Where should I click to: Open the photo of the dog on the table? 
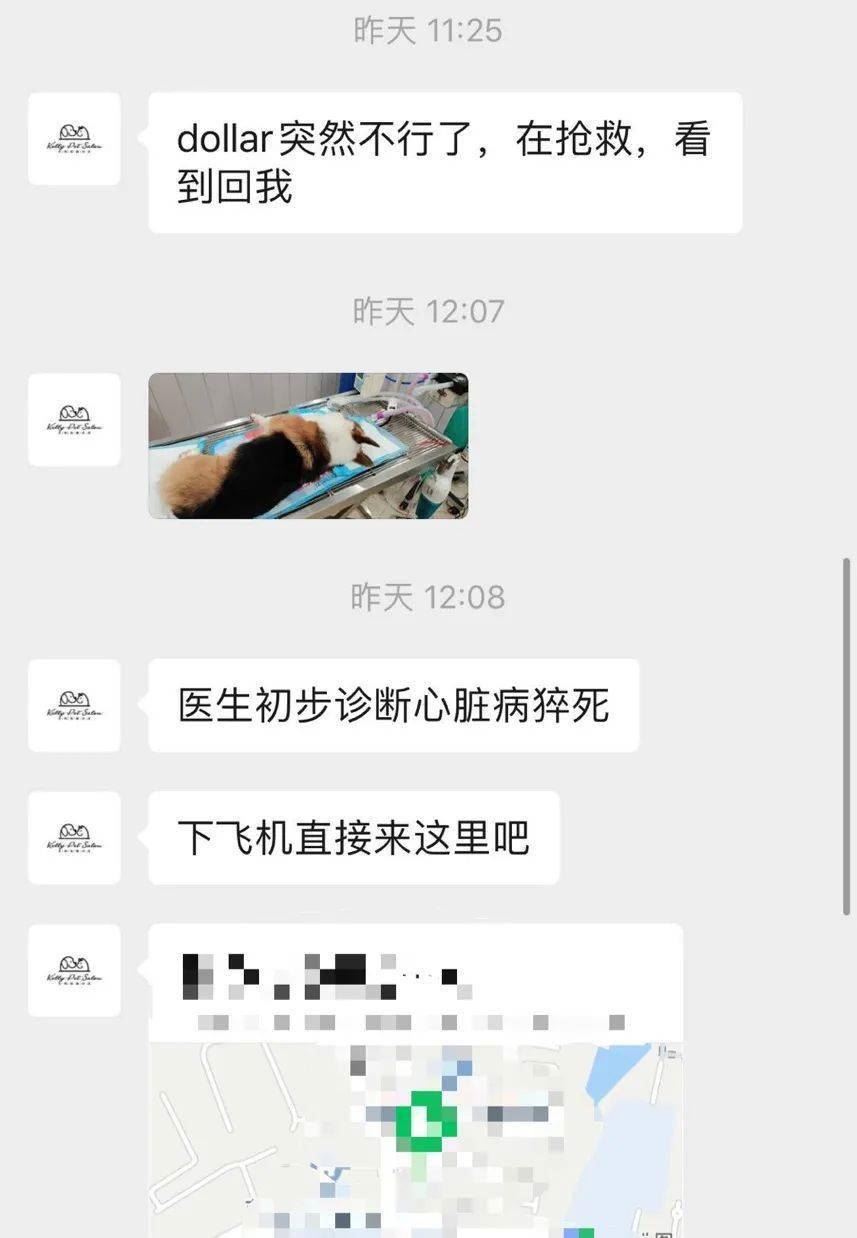pos(307,446)
